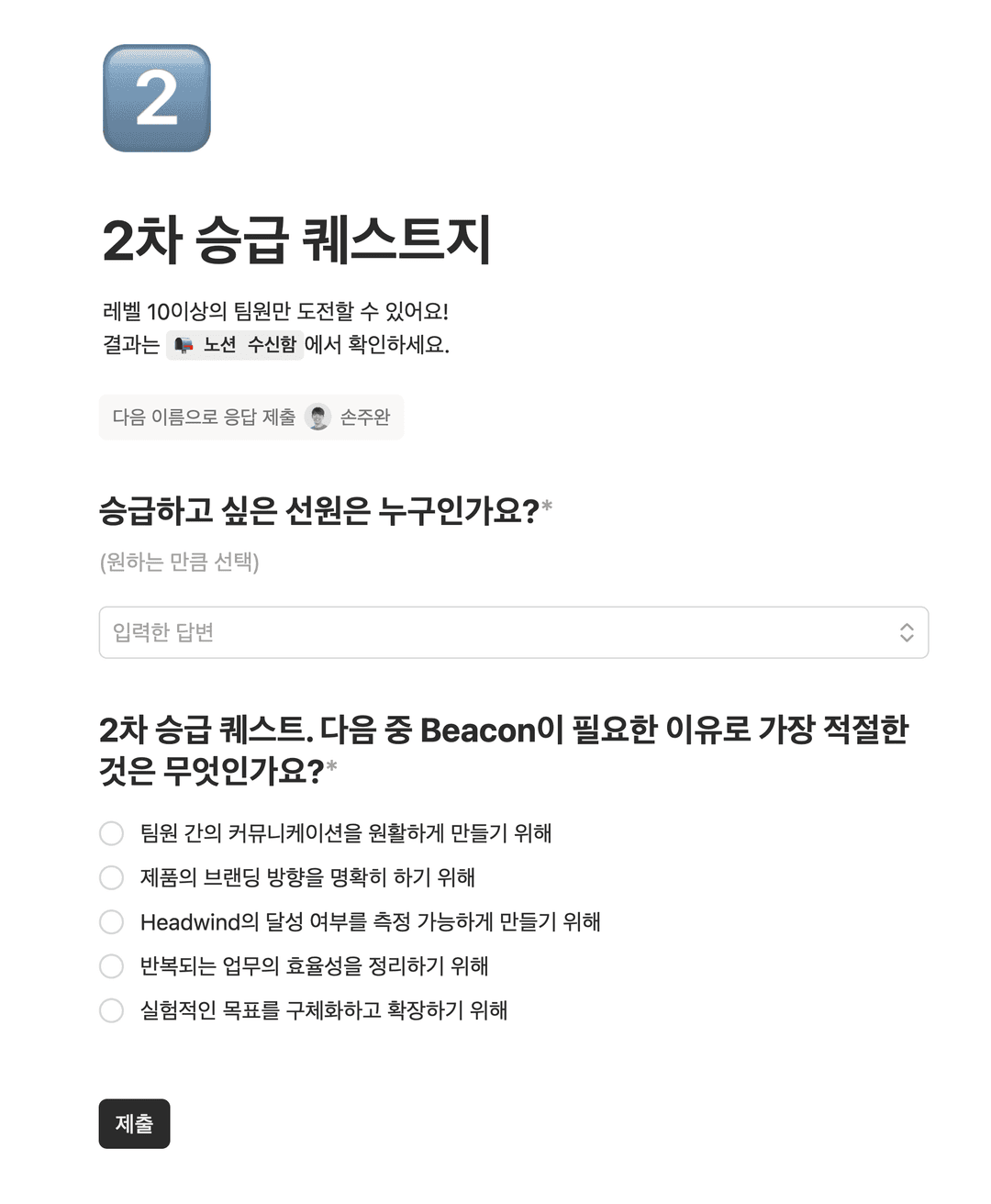Viewport: 991px width, 1204px height.
Task: Open the 입력한 답변 dropdown
Action: pos(513,632)
